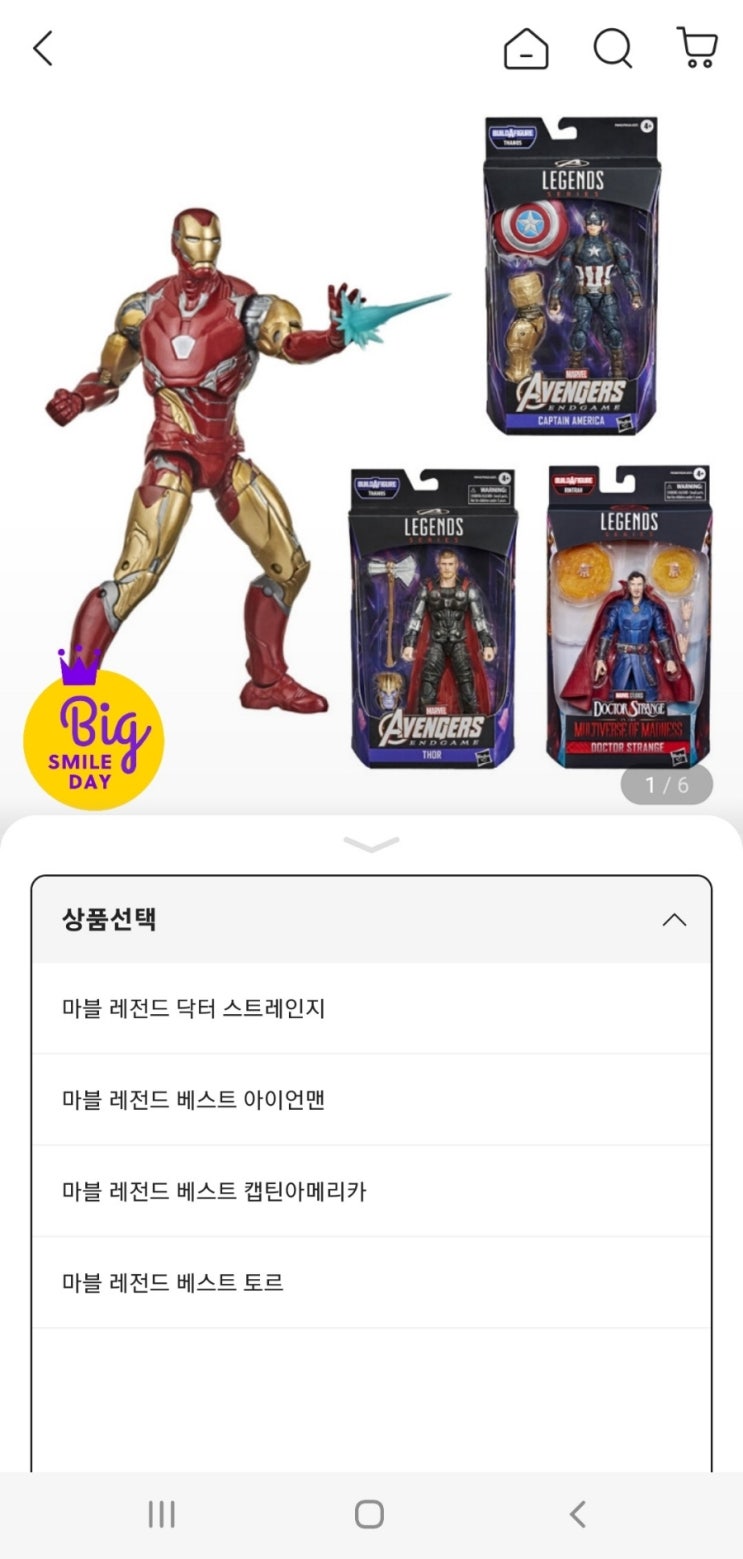743x1559 pixels.
Task: Go back using the top-left arrow
Action: coord(42,48)
